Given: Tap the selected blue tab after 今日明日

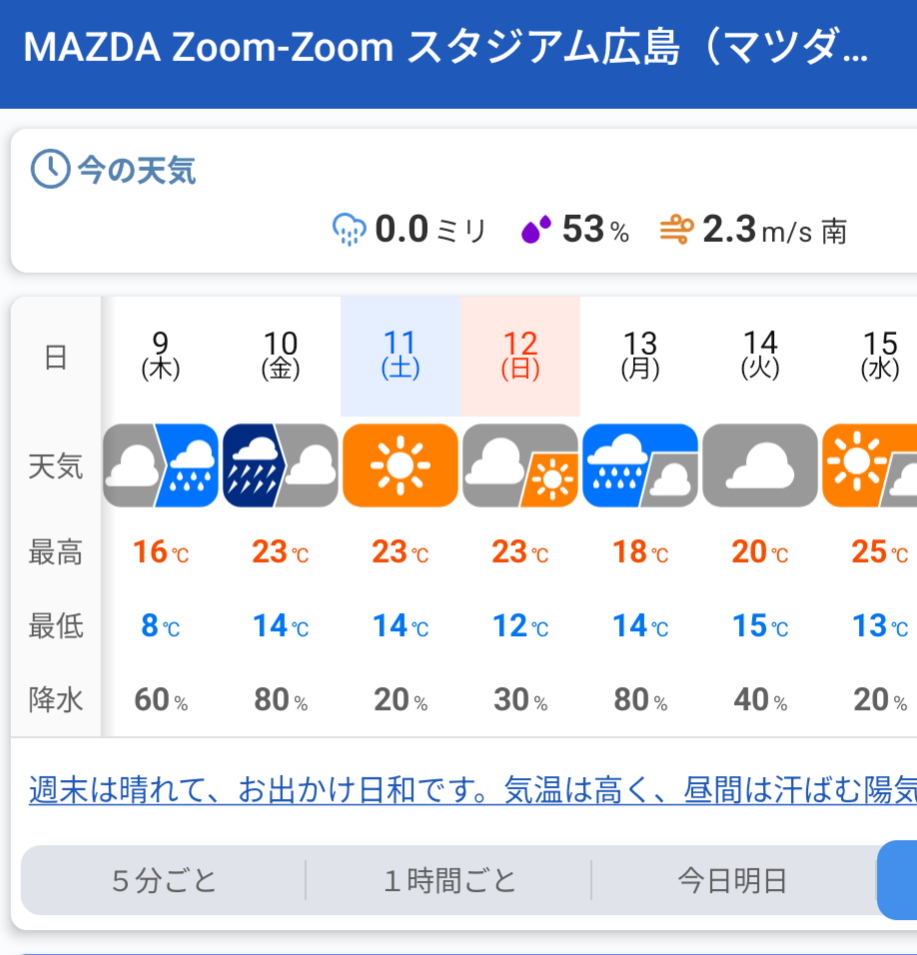Looking at the screenshot, I should [x=898, y=881].
